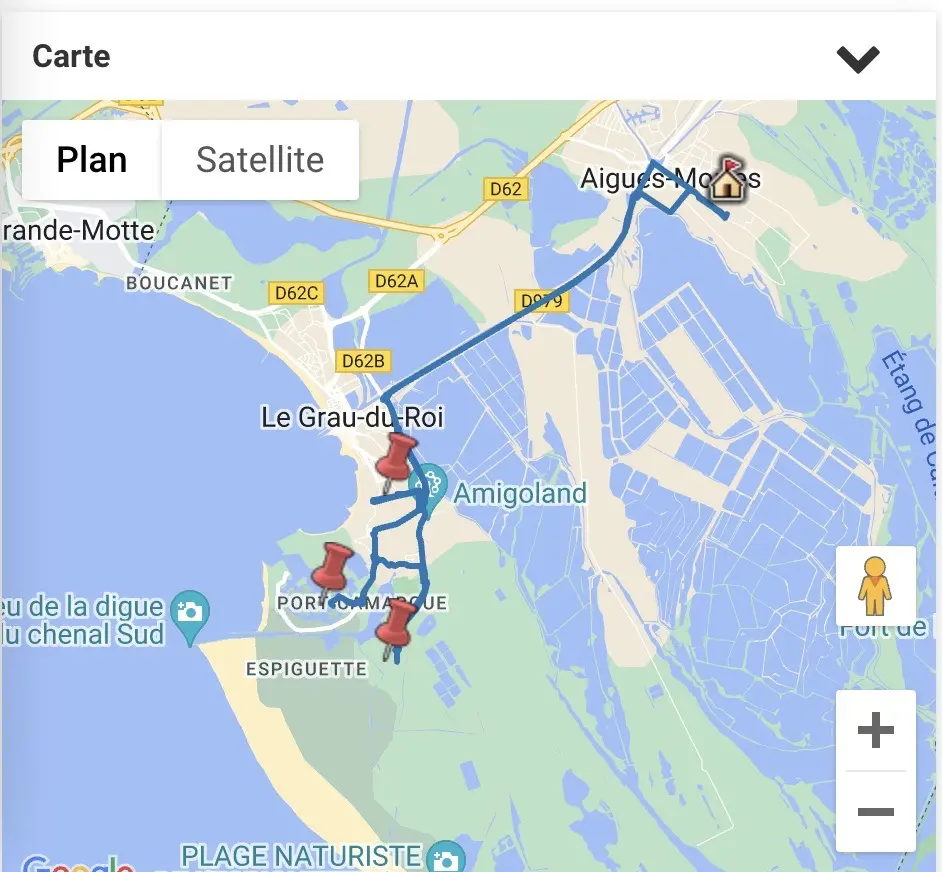Zoom in on the map
This screenshot has width=942, height=872.
click(875, 731)
